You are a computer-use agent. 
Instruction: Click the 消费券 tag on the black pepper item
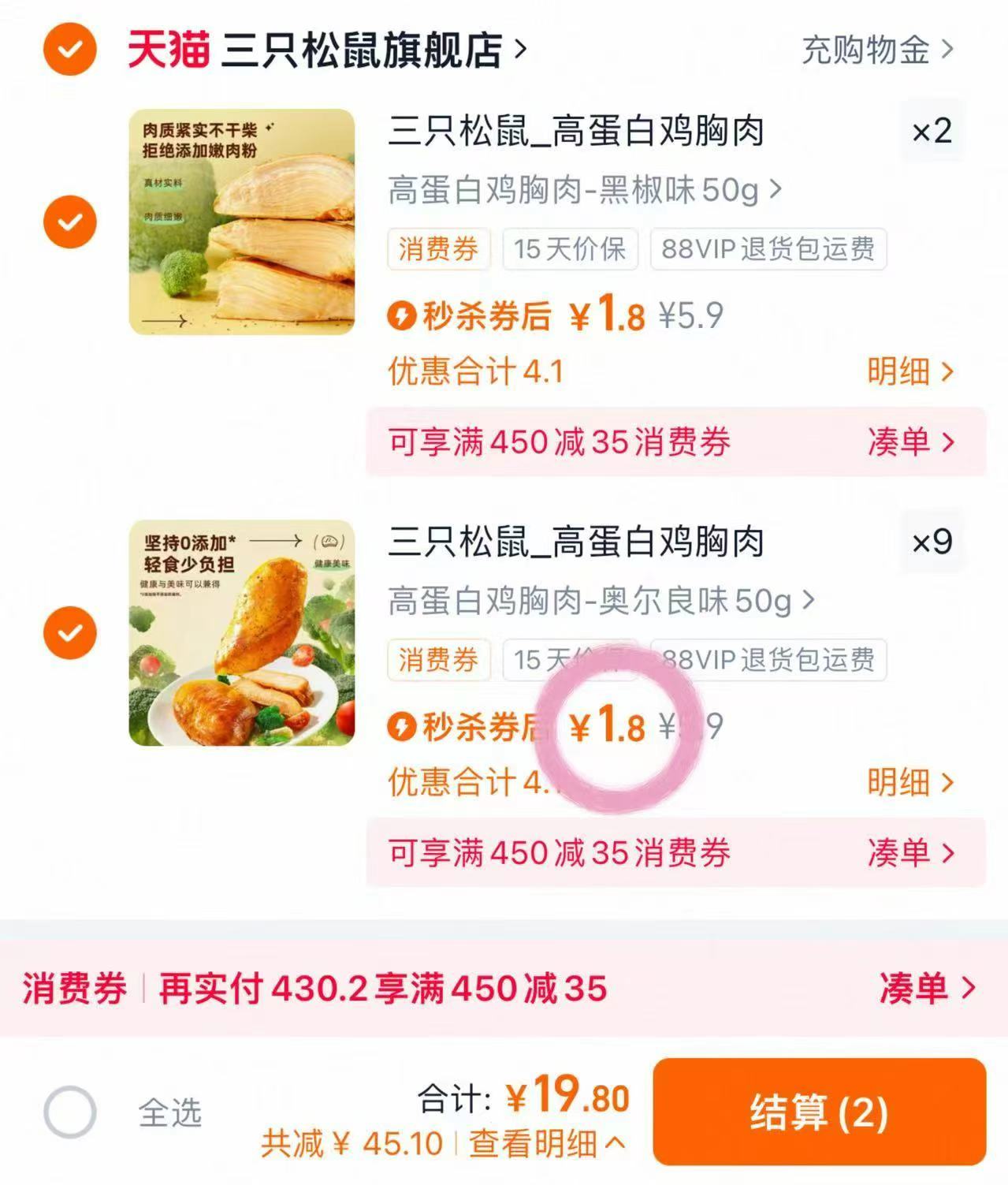(x=438, y=250)
